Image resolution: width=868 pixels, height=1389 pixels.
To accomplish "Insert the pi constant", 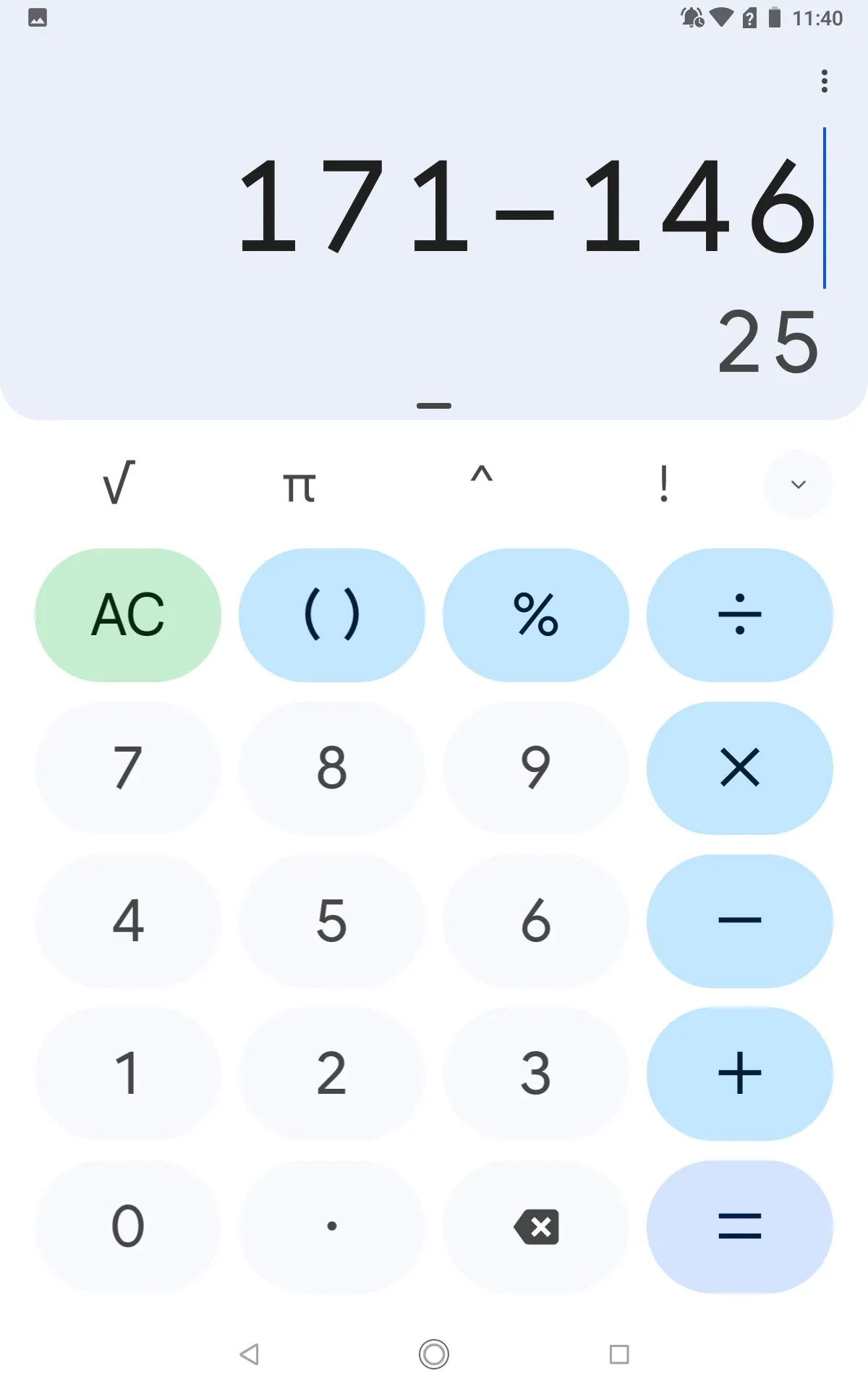I will coord(299,485).
